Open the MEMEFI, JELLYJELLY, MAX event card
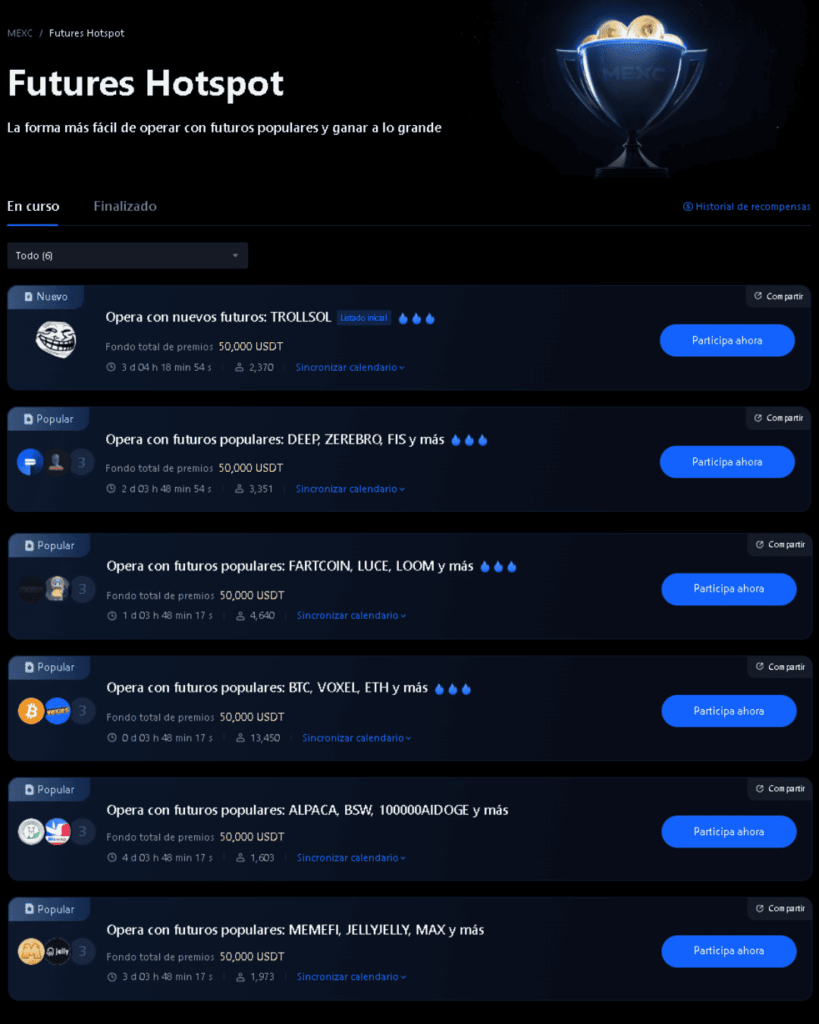Screen dimensions: 819x1024 coord(295,930)
